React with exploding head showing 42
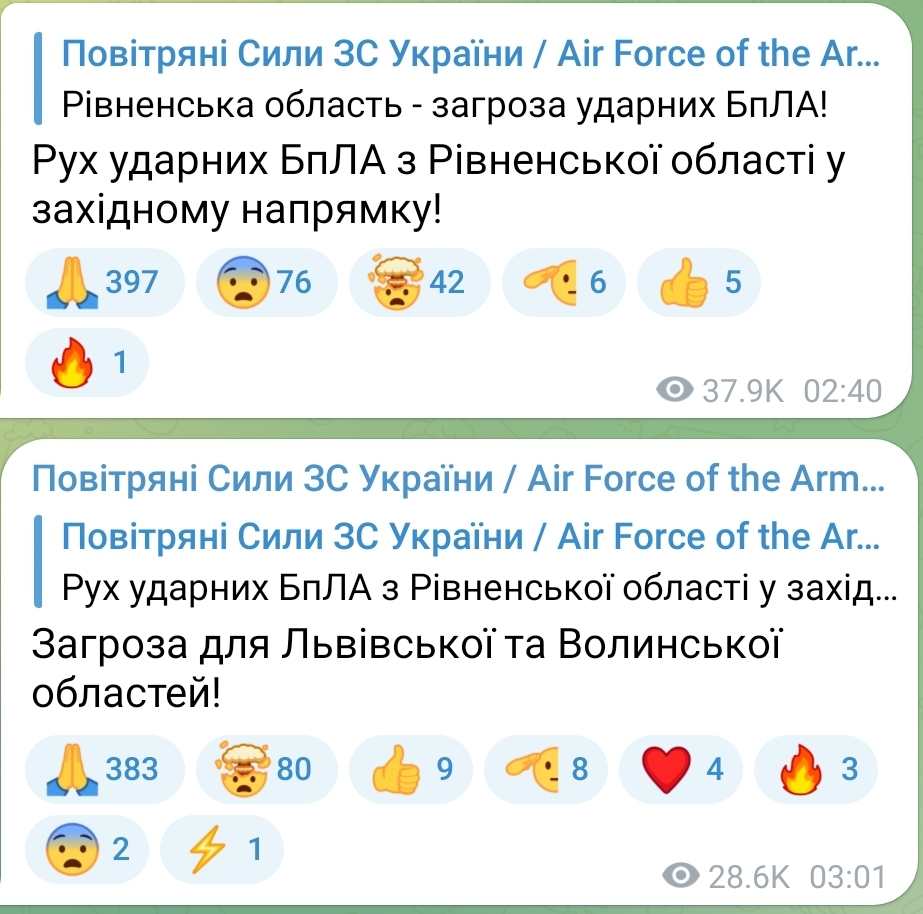This screenshot has width=923, height=914. coord(419,283)
